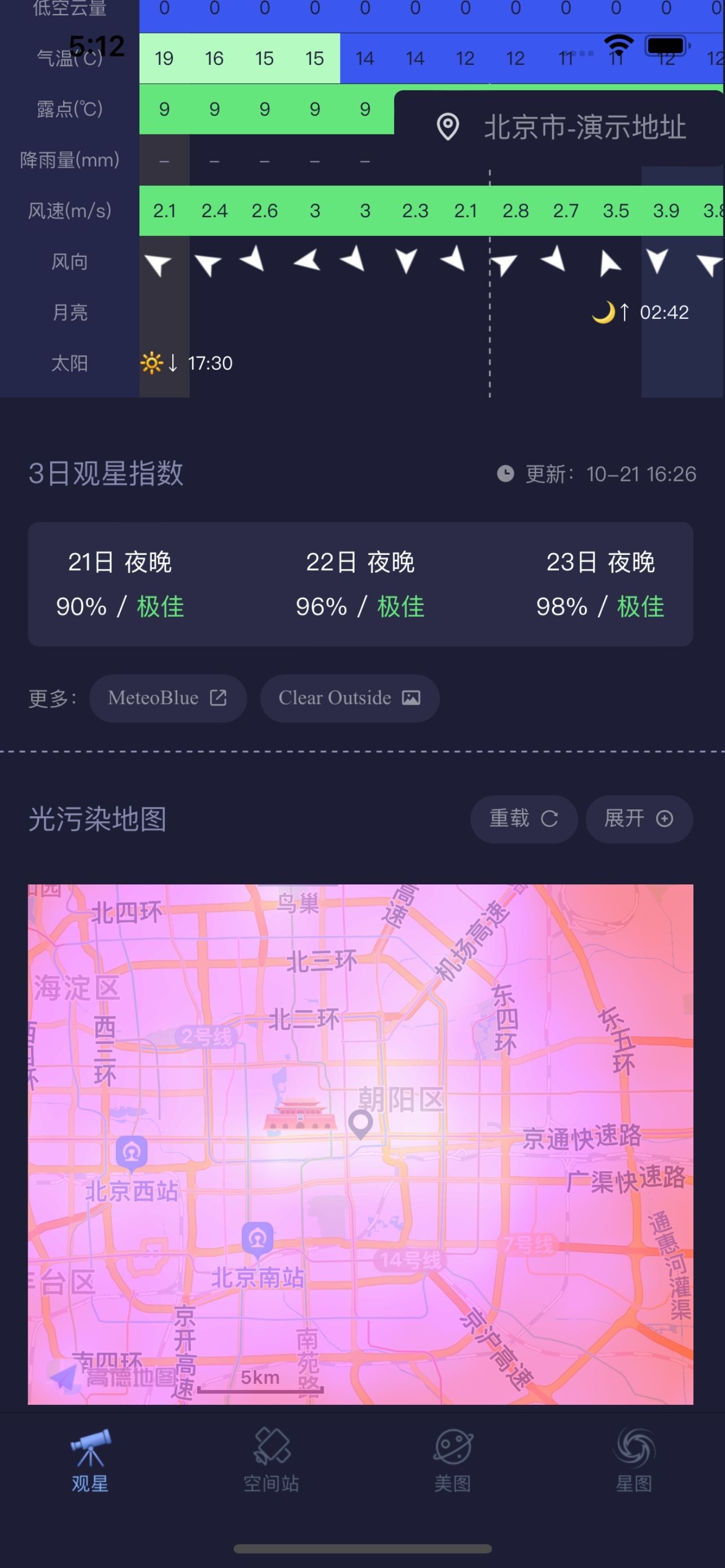725x1568 pixels.
Task: Open the Clear Outside image link
Action: click(350, 698)
